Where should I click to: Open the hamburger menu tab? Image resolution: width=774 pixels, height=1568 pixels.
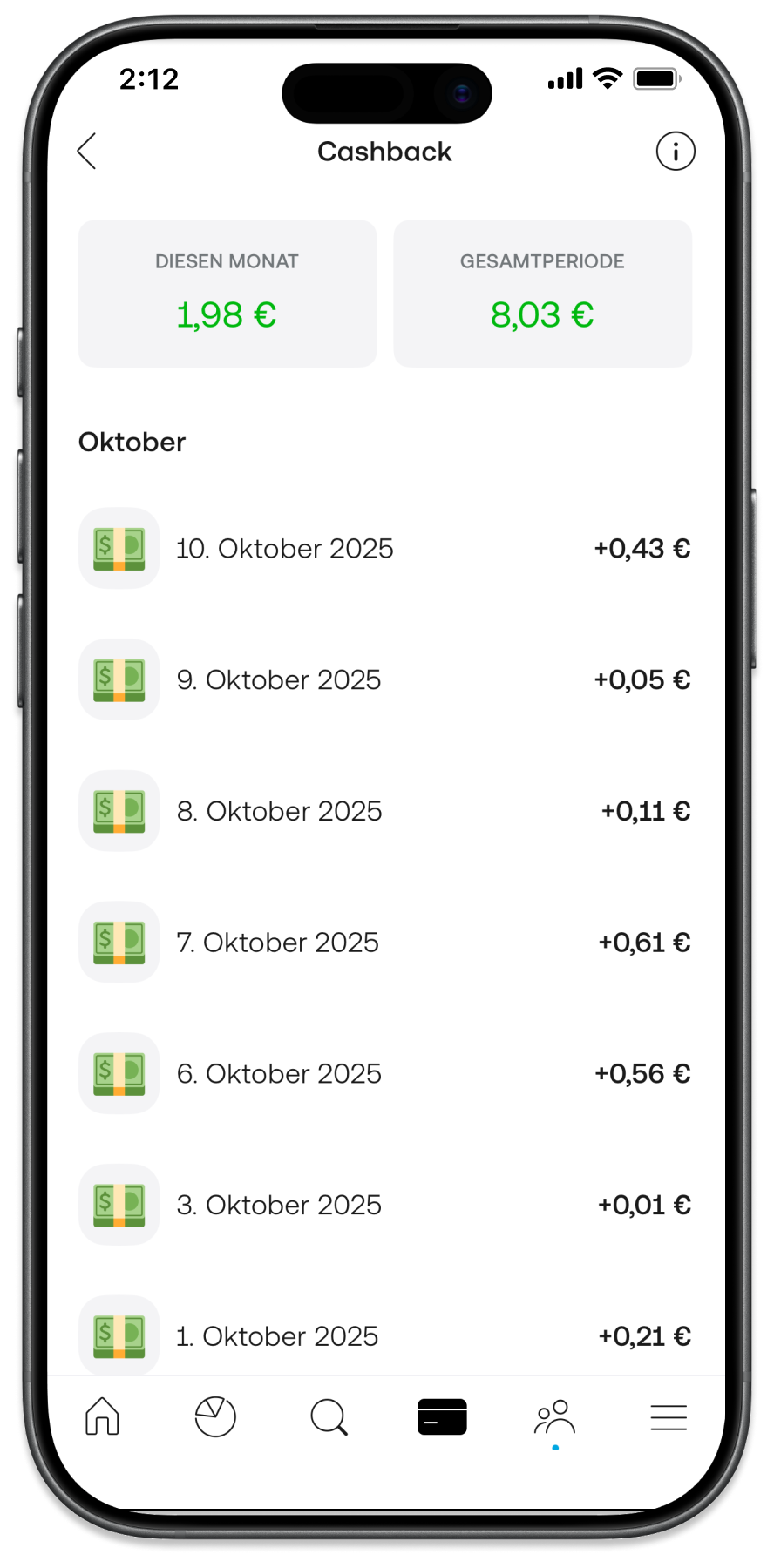click(669, 1416)
